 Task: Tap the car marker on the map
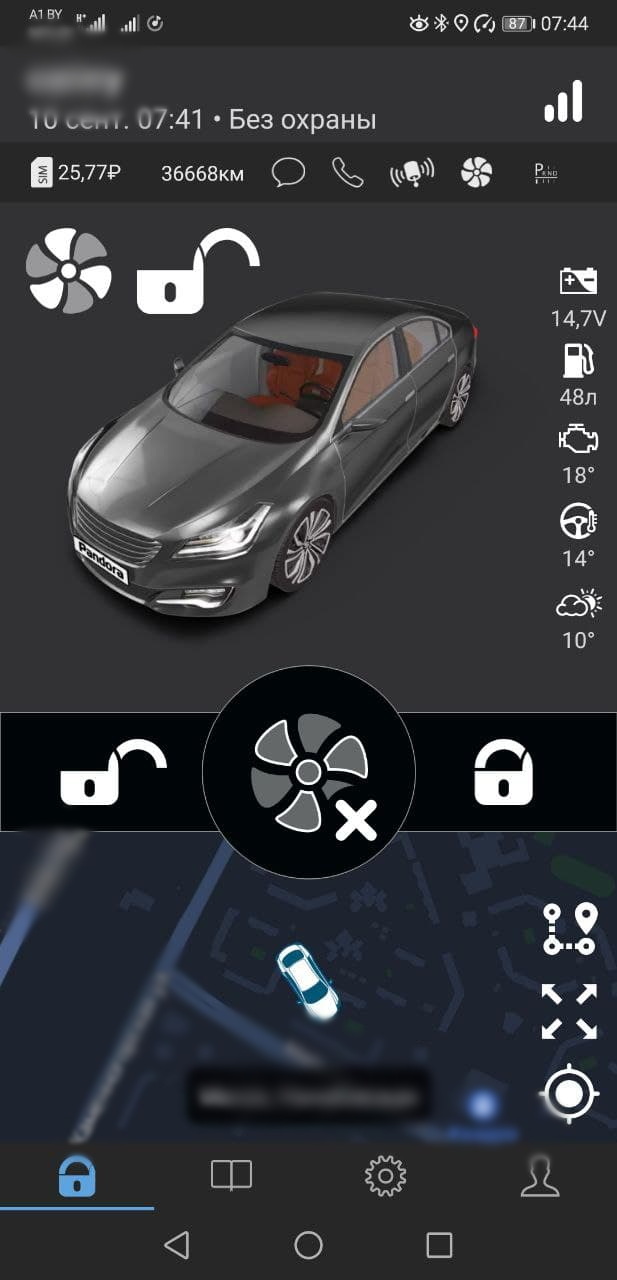coord(307,983)
